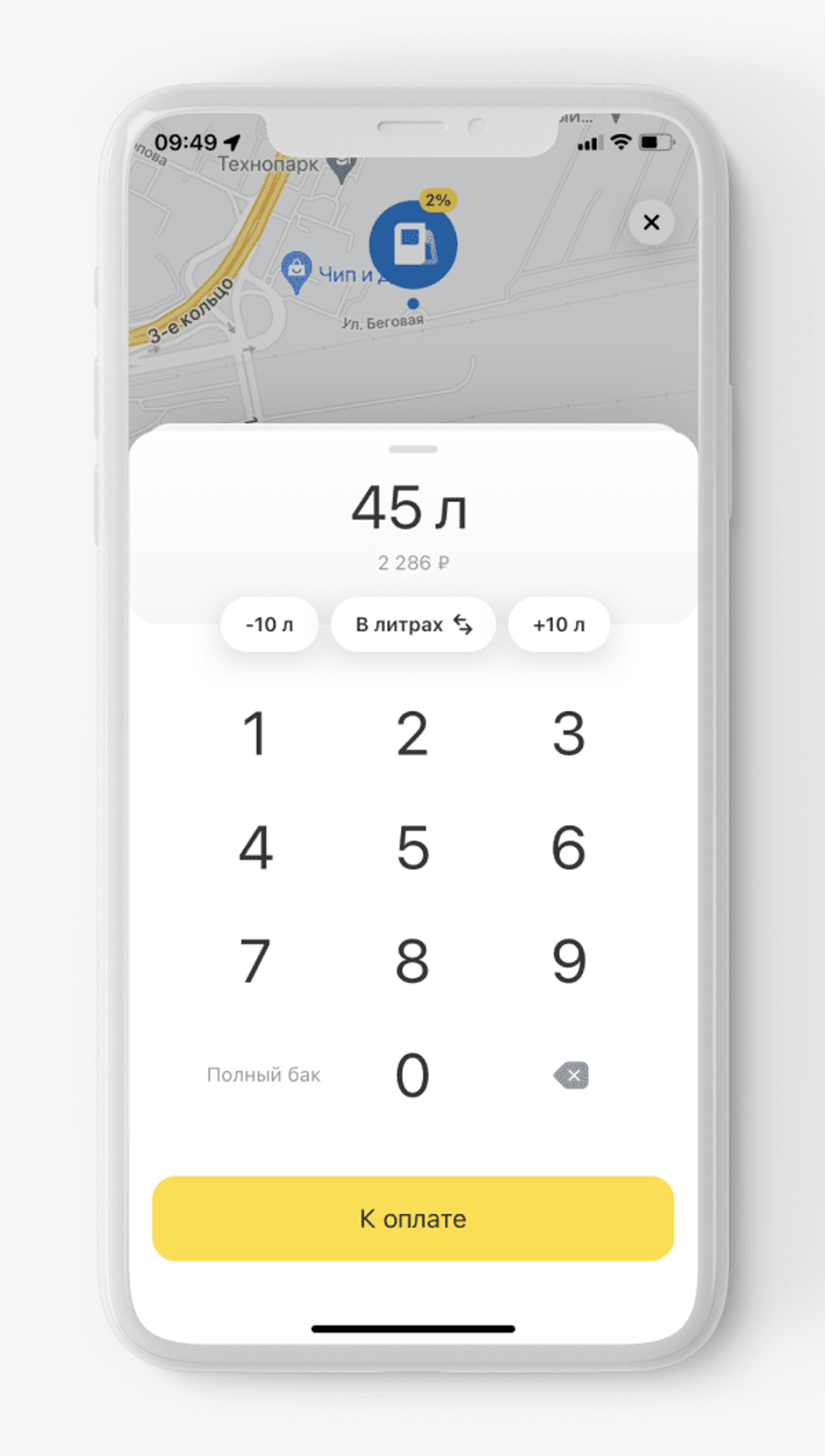
Task: Proceed with the 'К оплате' button
Action: tap(412, 1218)
